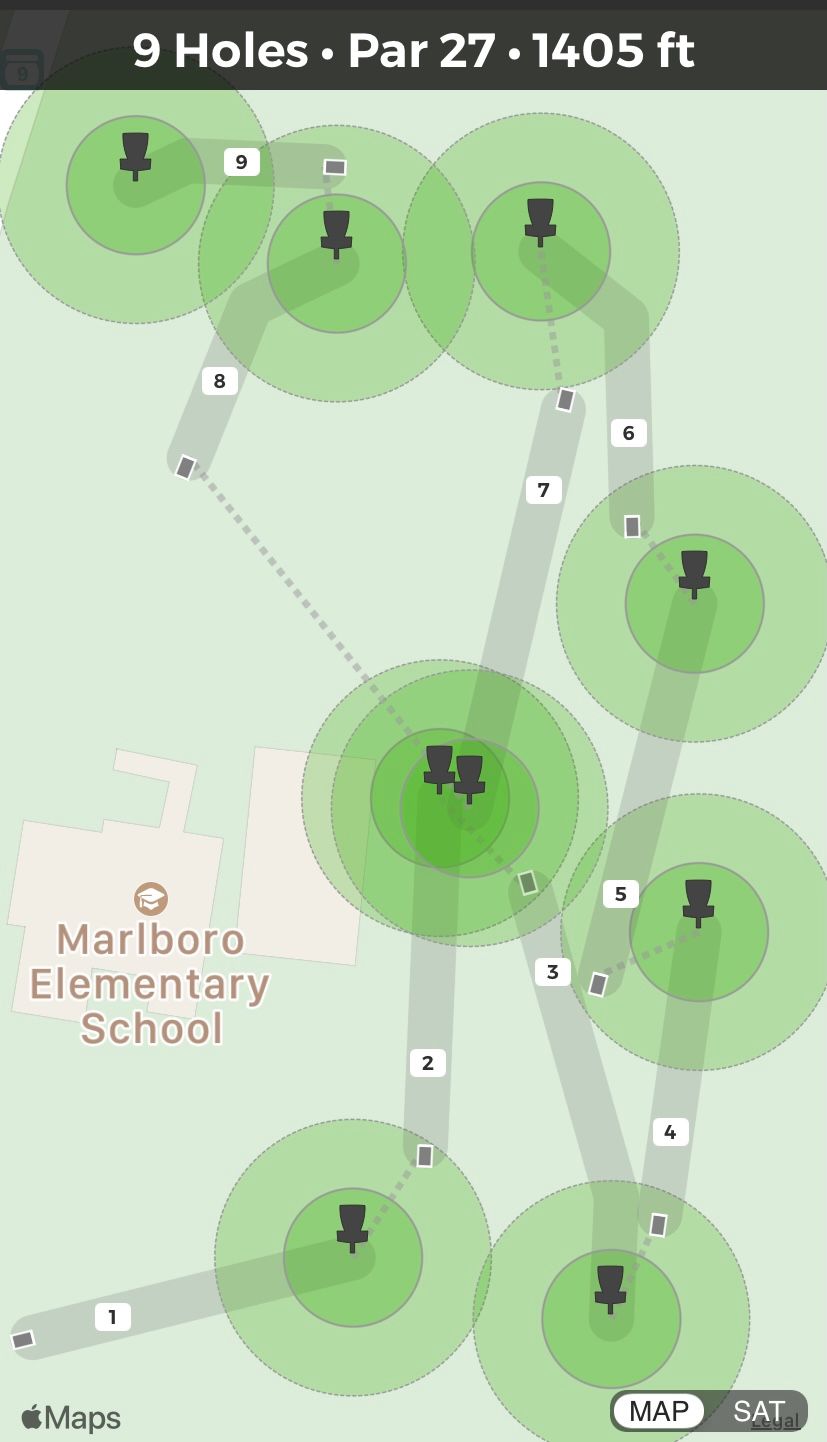Select hole 2 marker
The image size is (827, 1442).
[427, 1063]
